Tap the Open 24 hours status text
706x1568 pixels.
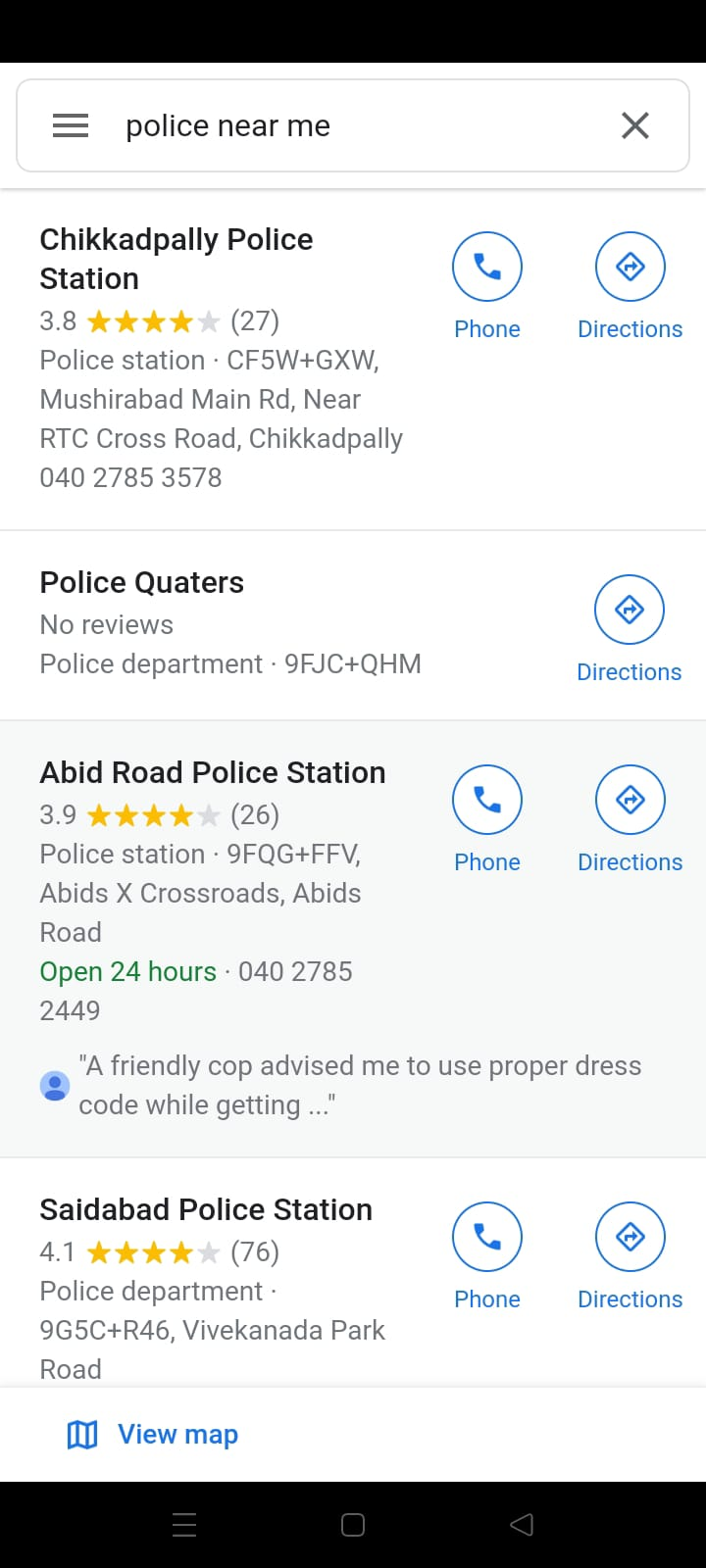(x=127, y=971)
